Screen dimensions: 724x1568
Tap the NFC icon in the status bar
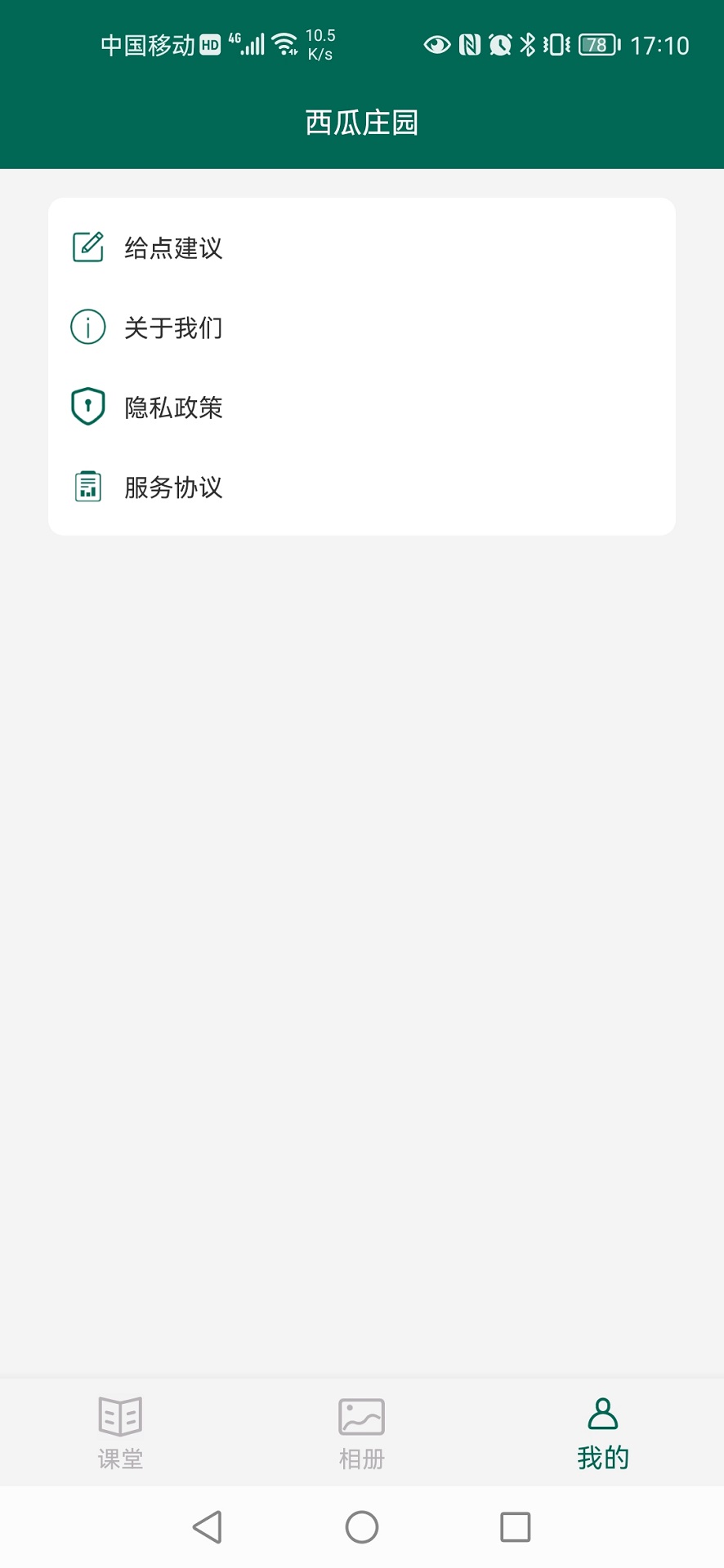click(468, 45)
